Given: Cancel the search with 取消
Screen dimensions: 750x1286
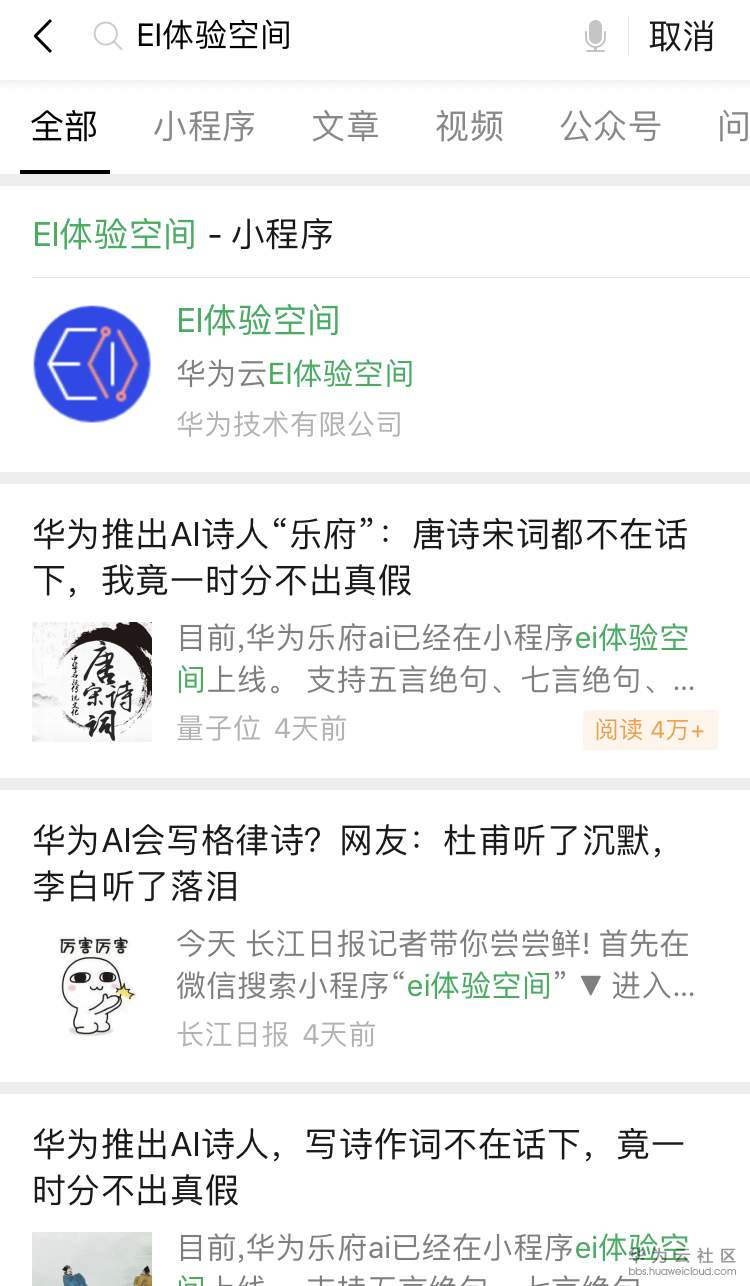Looking at the screenshot, I should click(x=681, y=37).
